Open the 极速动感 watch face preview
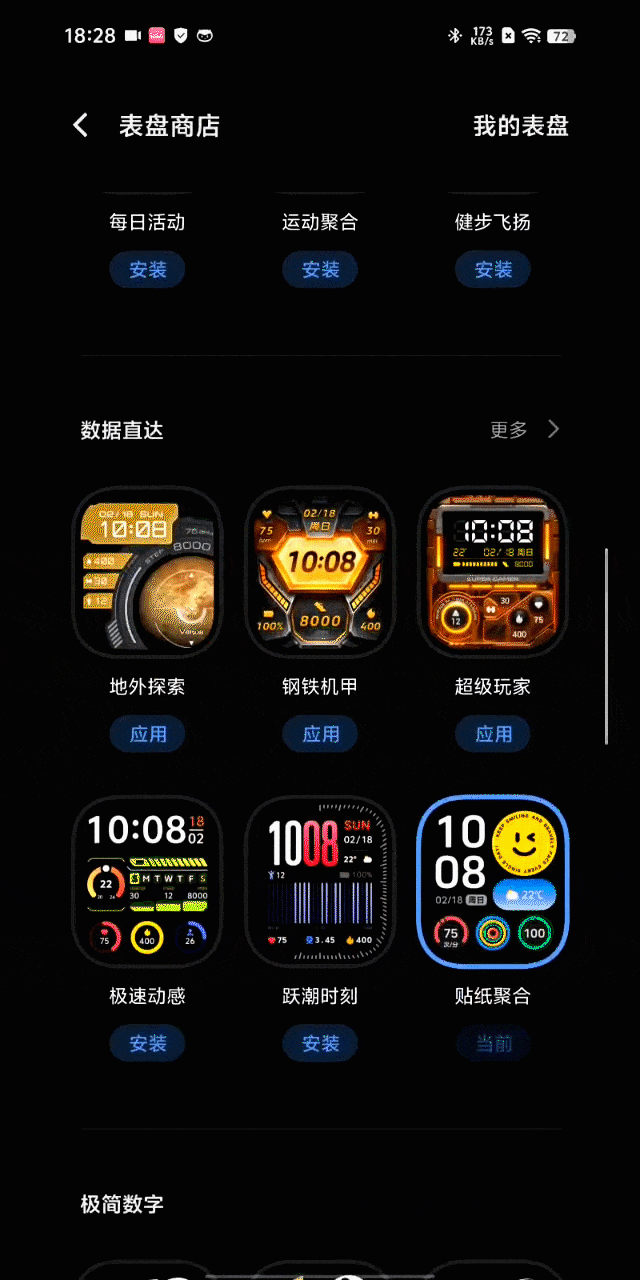 click(147, 882)
